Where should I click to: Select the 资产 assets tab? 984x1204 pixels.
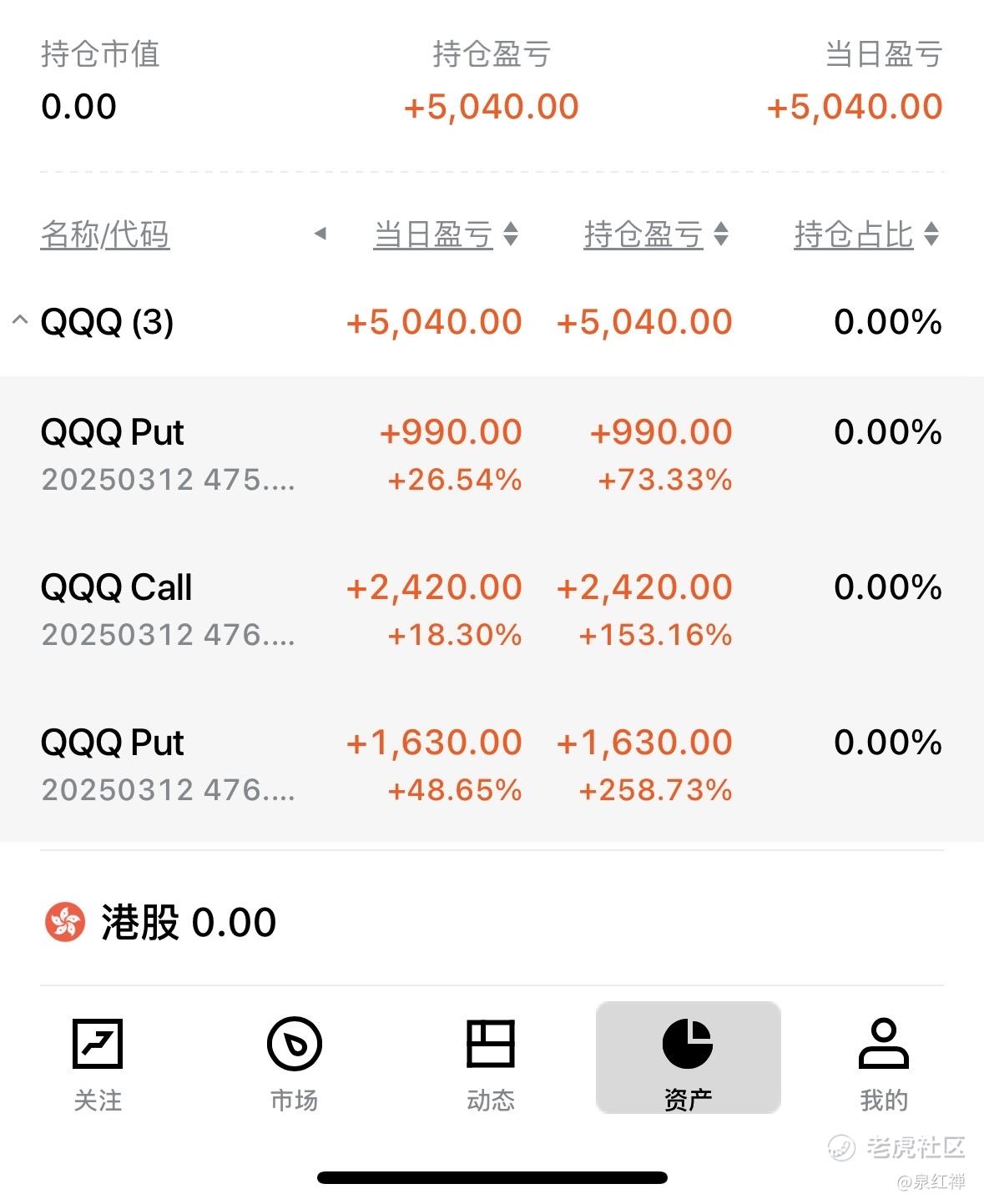[688, 1060]
